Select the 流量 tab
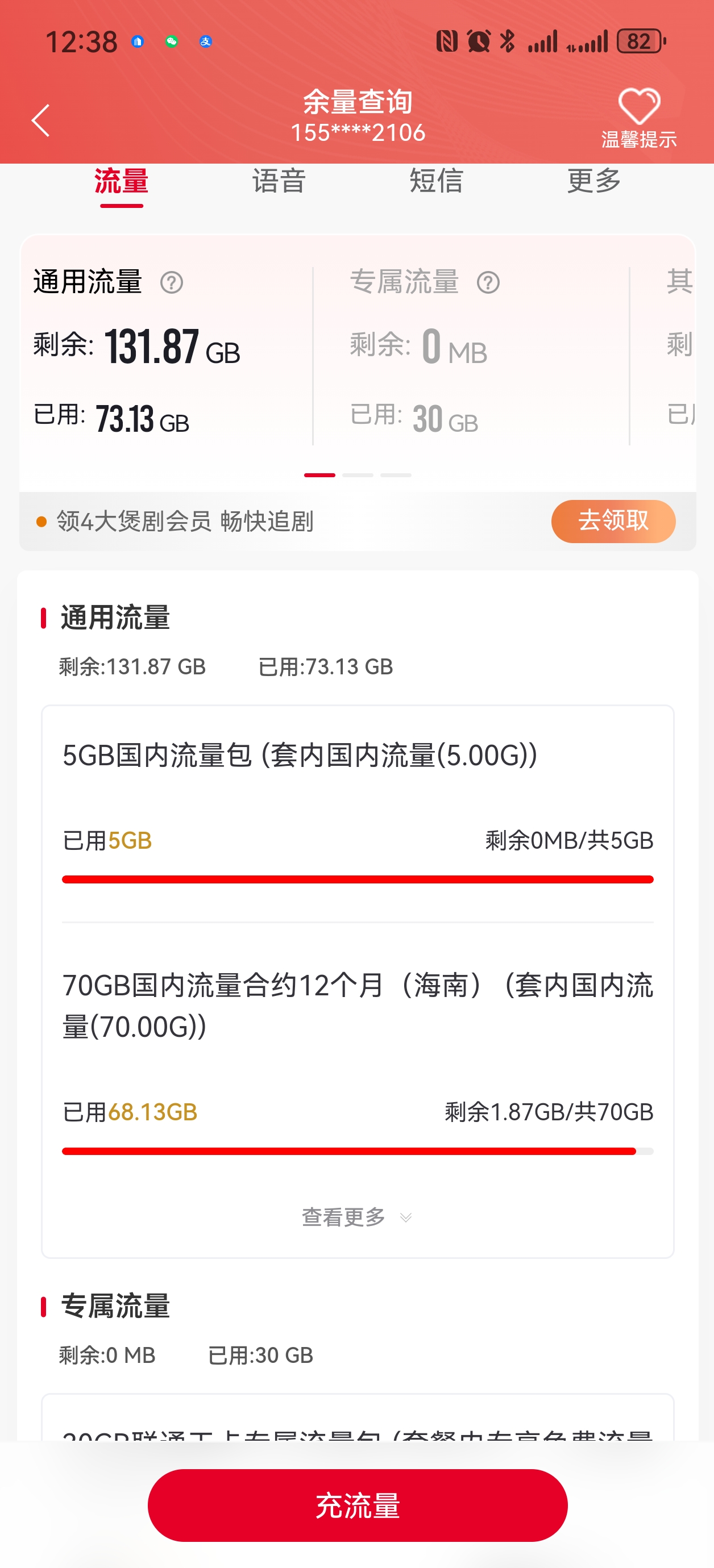Screen dimensions: 714x1568 coord(121,181)
